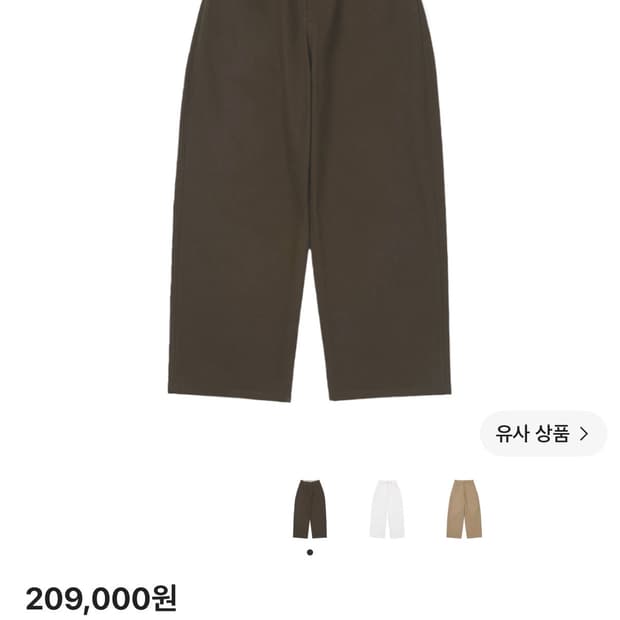Select the dark brown pants thumbnail
The image size is (620, 620).
[x=310, y=509]
